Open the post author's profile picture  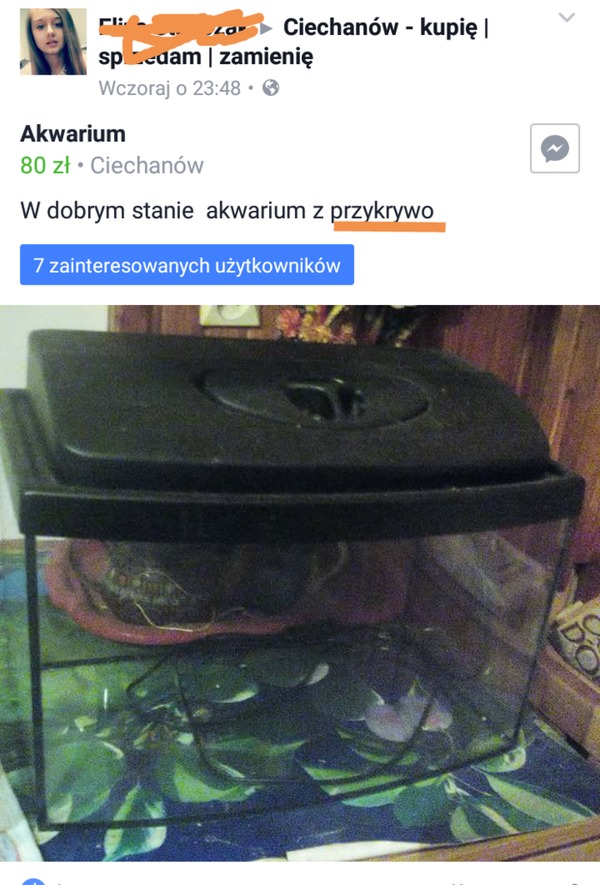(x=53, y=42)
